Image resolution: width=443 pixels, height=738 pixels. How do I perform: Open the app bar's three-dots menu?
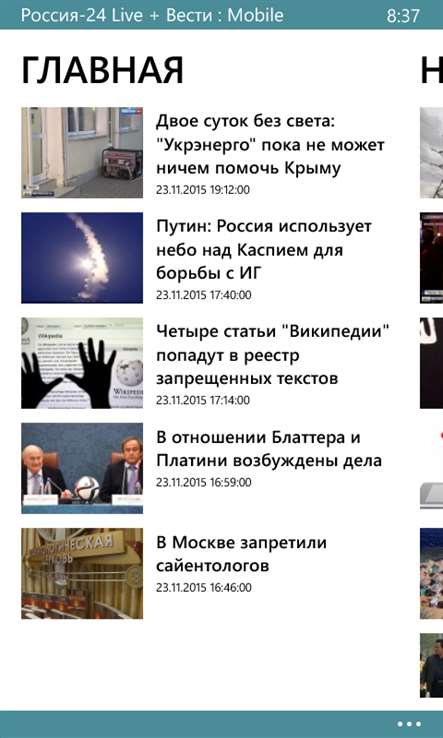[409, 724]
